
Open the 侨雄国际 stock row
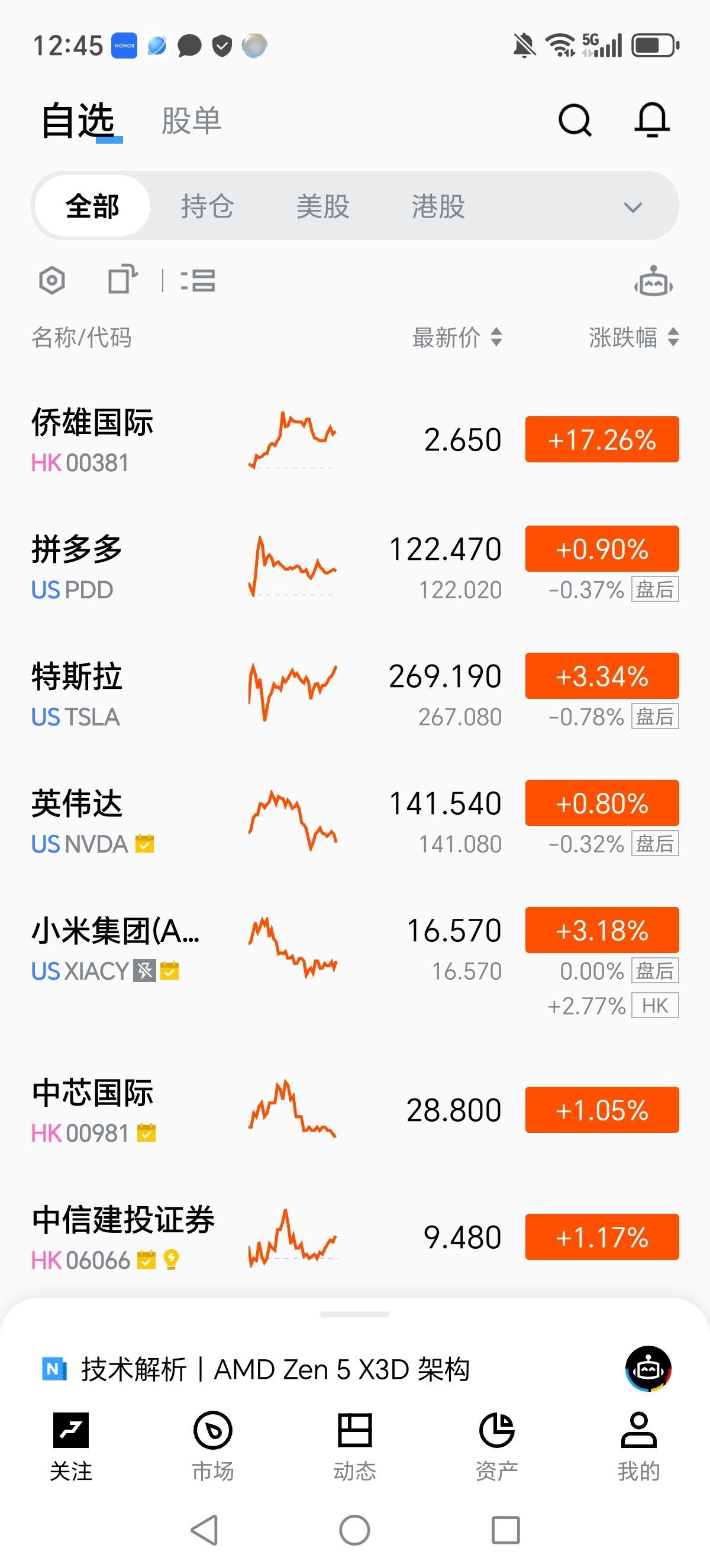(183, 439)
